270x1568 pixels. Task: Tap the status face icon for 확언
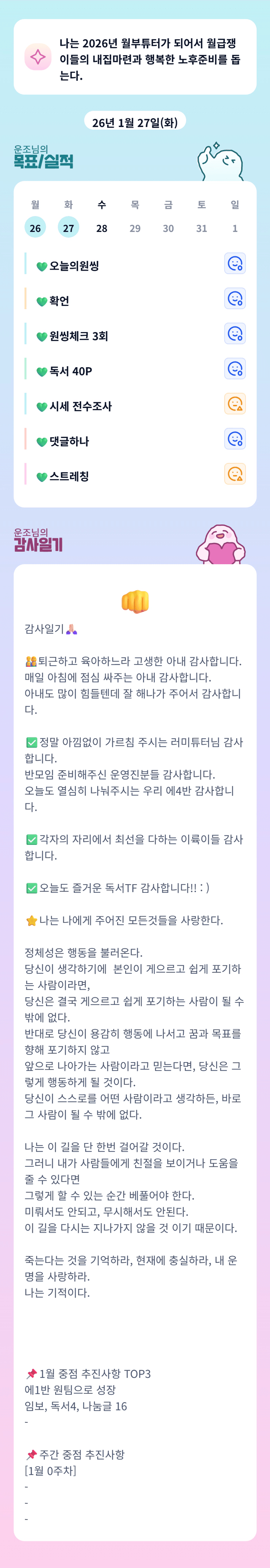tap(235, 298)
